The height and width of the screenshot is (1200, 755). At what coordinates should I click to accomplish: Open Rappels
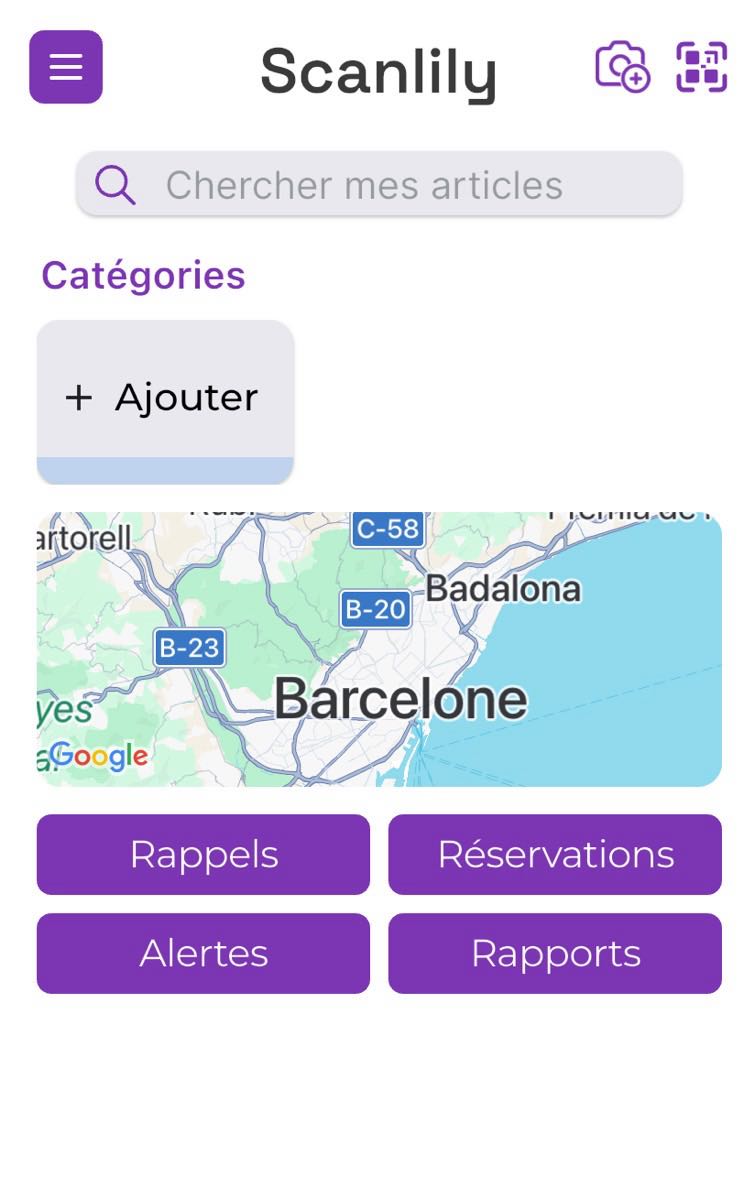point(203,855)
